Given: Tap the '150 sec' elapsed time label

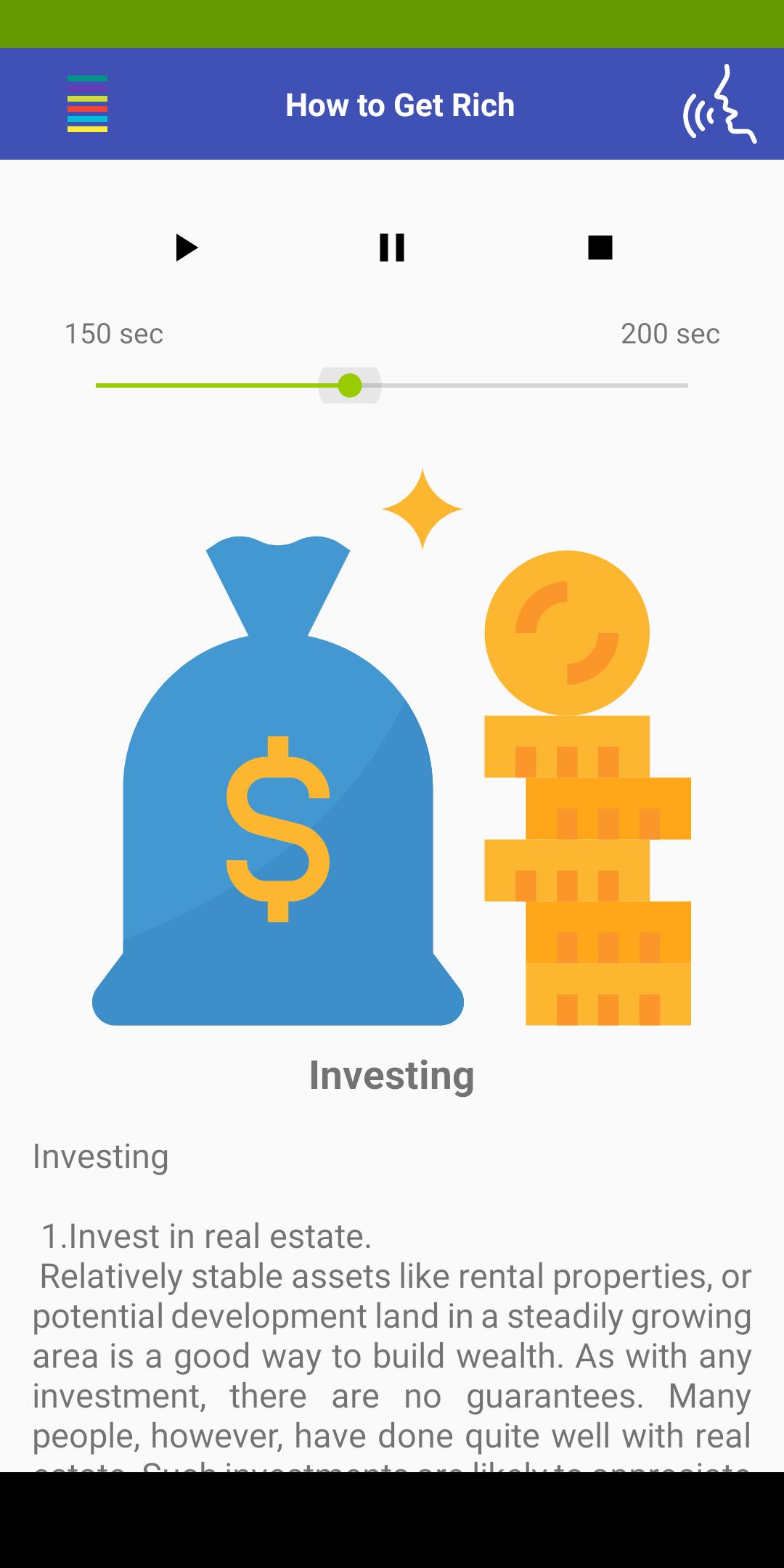Looking at the screenshot, I should click(113, 334).
